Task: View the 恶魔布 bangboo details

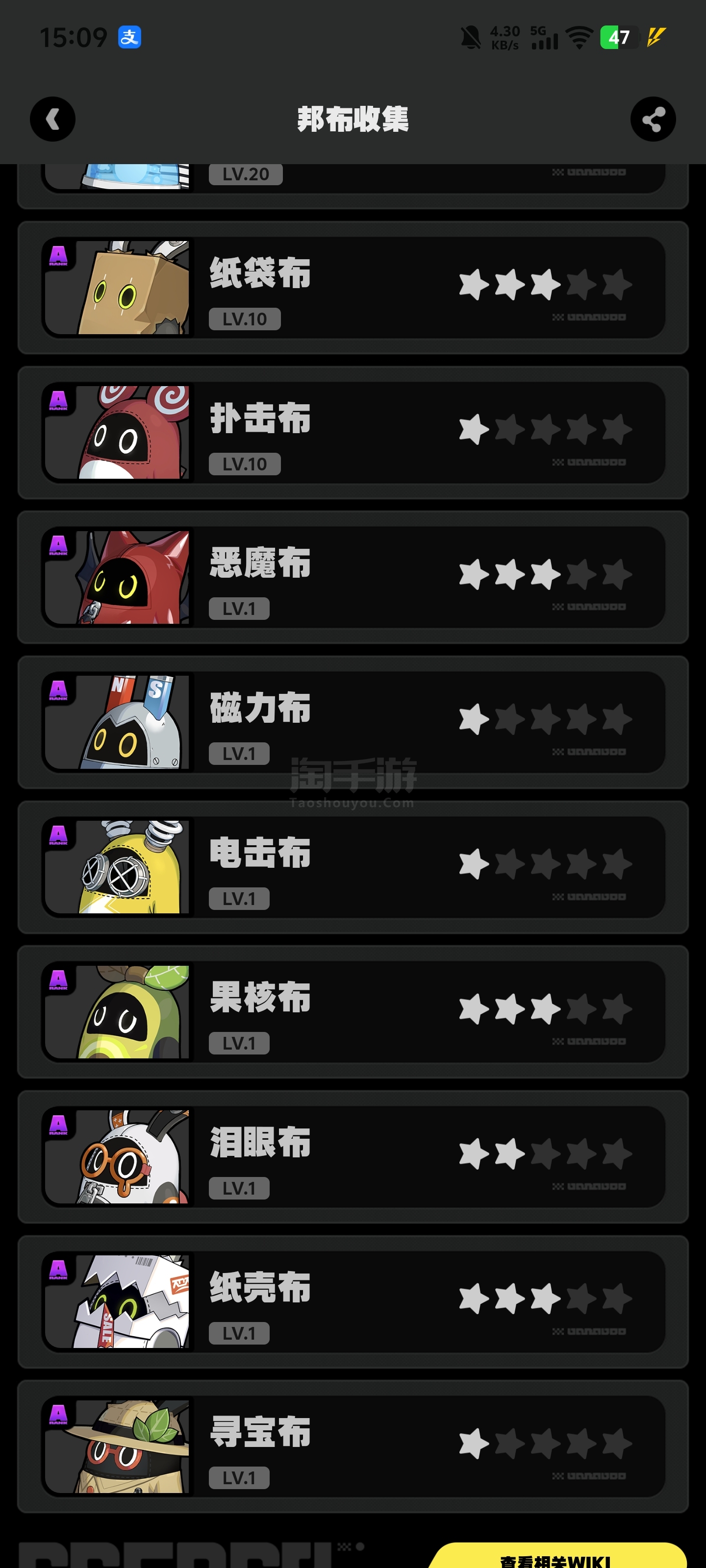Action: tap(353, 577)
